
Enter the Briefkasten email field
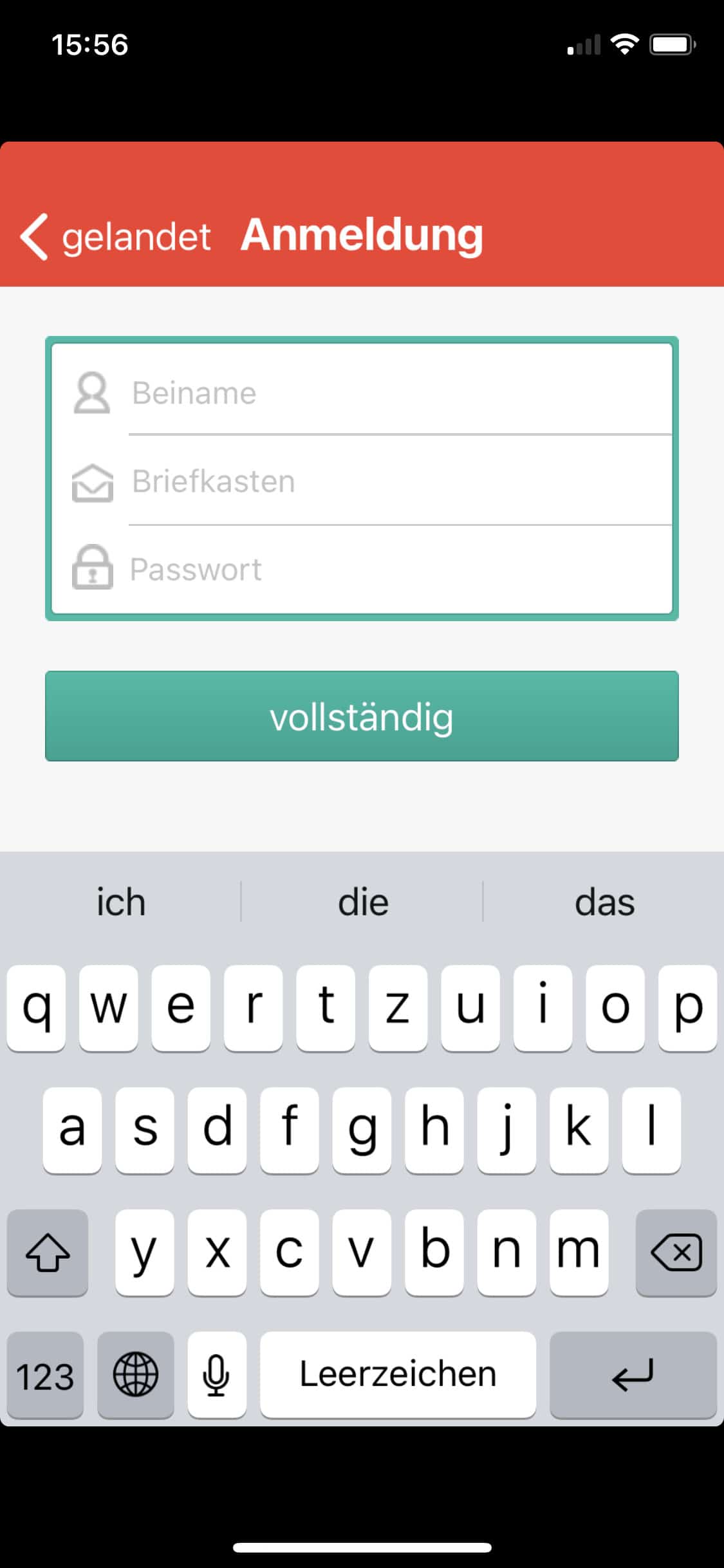(x=399, y=481)
